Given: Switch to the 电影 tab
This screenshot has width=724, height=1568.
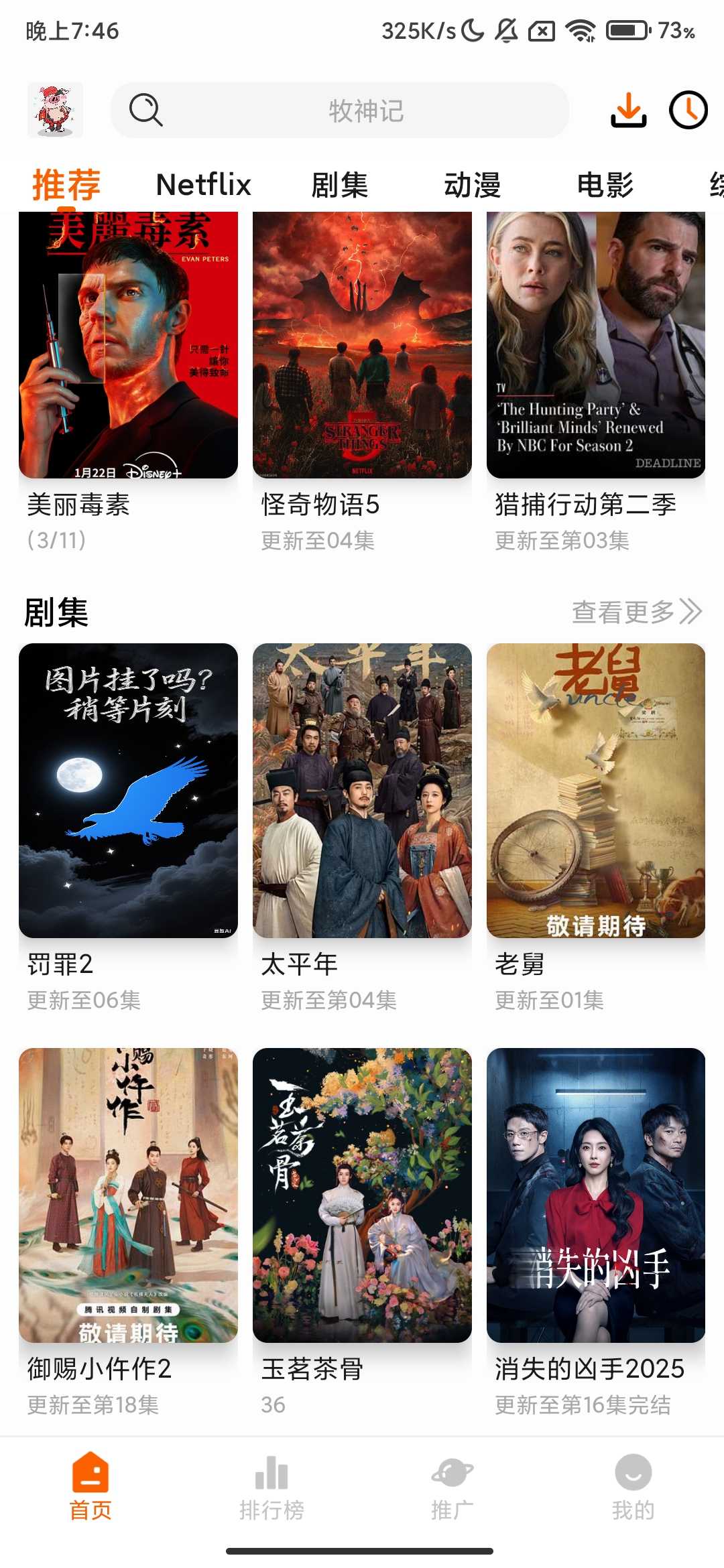Looking at the screenshot, I should 605,185.
